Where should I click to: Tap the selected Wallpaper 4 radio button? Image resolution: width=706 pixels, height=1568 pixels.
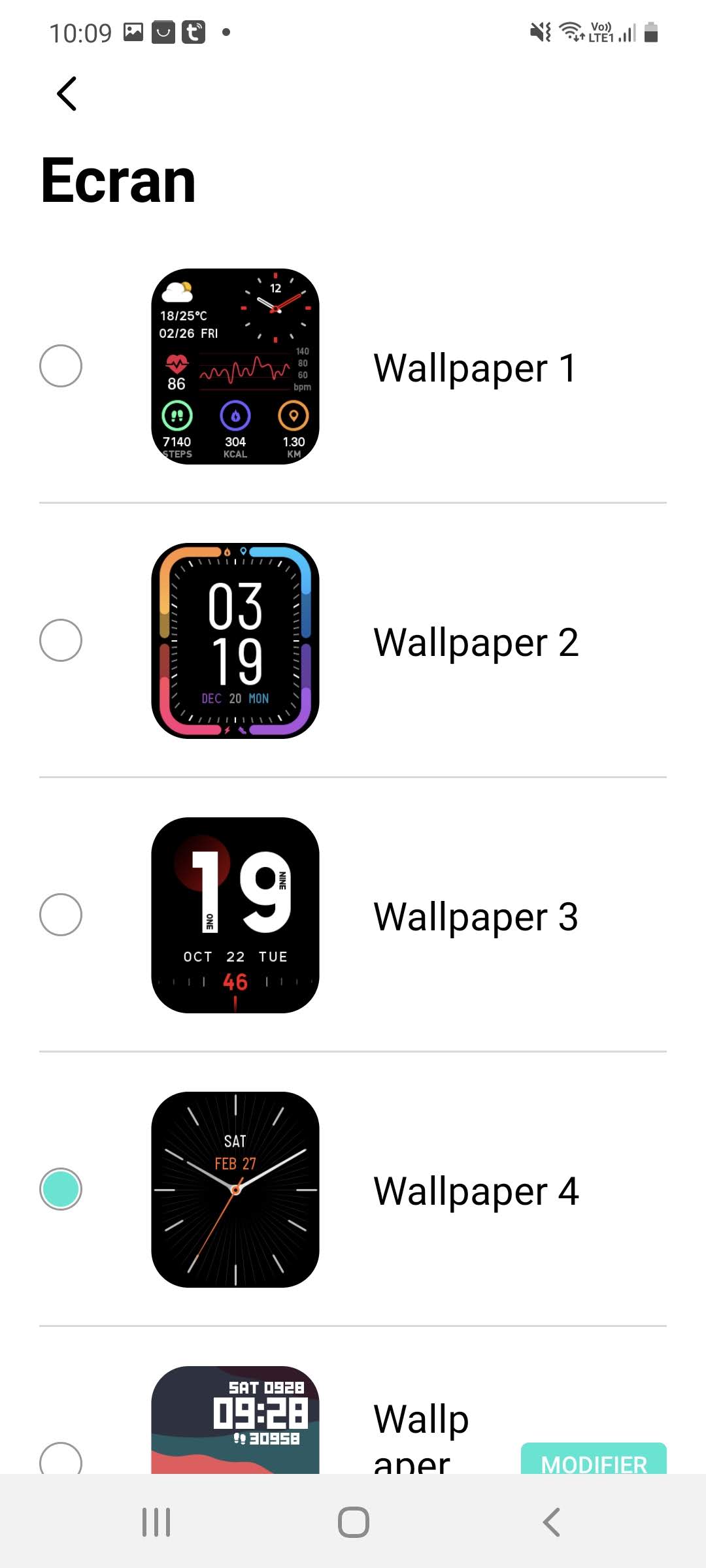[61, 1189]
